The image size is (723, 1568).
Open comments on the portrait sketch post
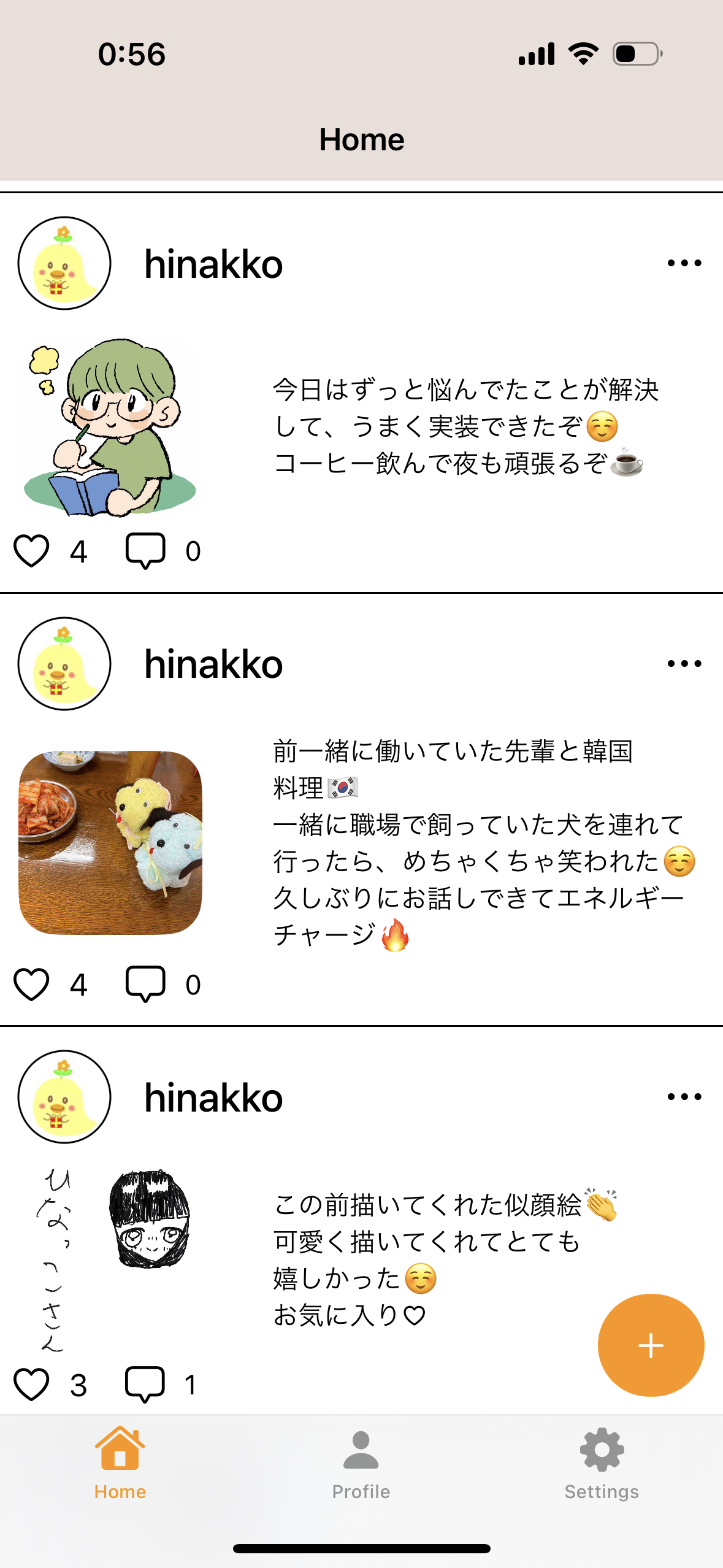point(145,1385)
